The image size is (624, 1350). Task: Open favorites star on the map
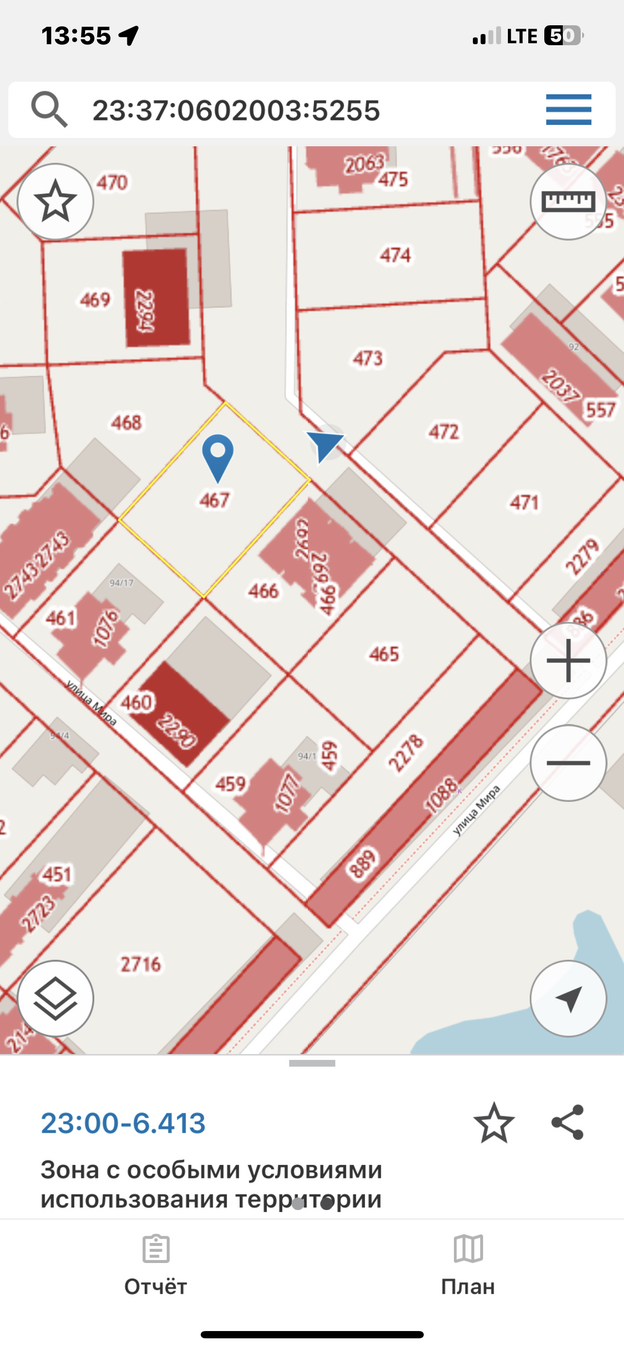(55, 202)
